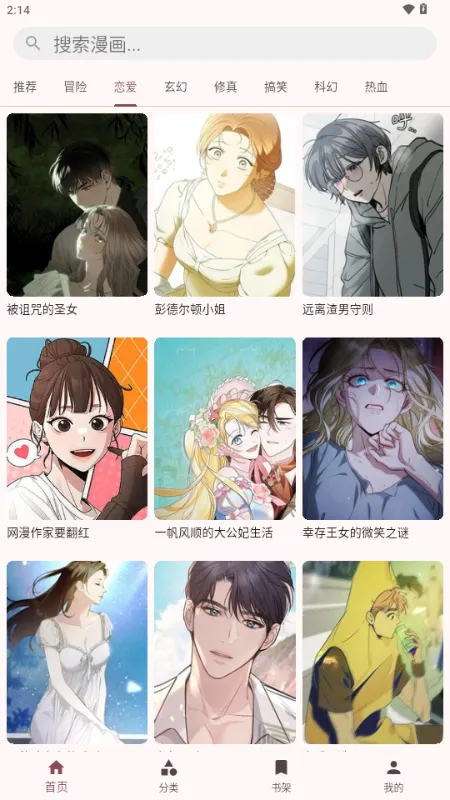Switch to the 推荐 tab
Image resolution: width=450 pixels, height=800 pixels.
(25, 87)
